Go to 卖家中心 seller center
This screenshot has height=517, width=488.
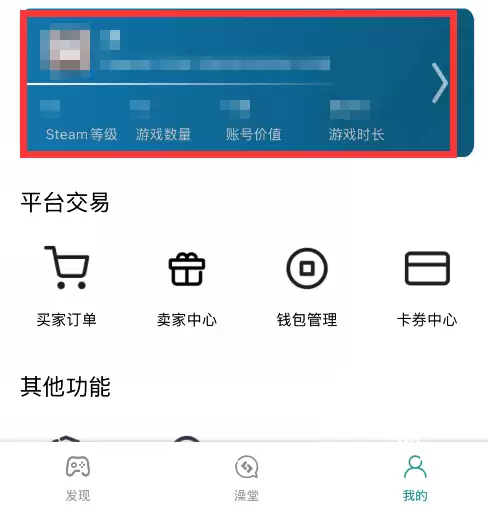coord(187,287)
